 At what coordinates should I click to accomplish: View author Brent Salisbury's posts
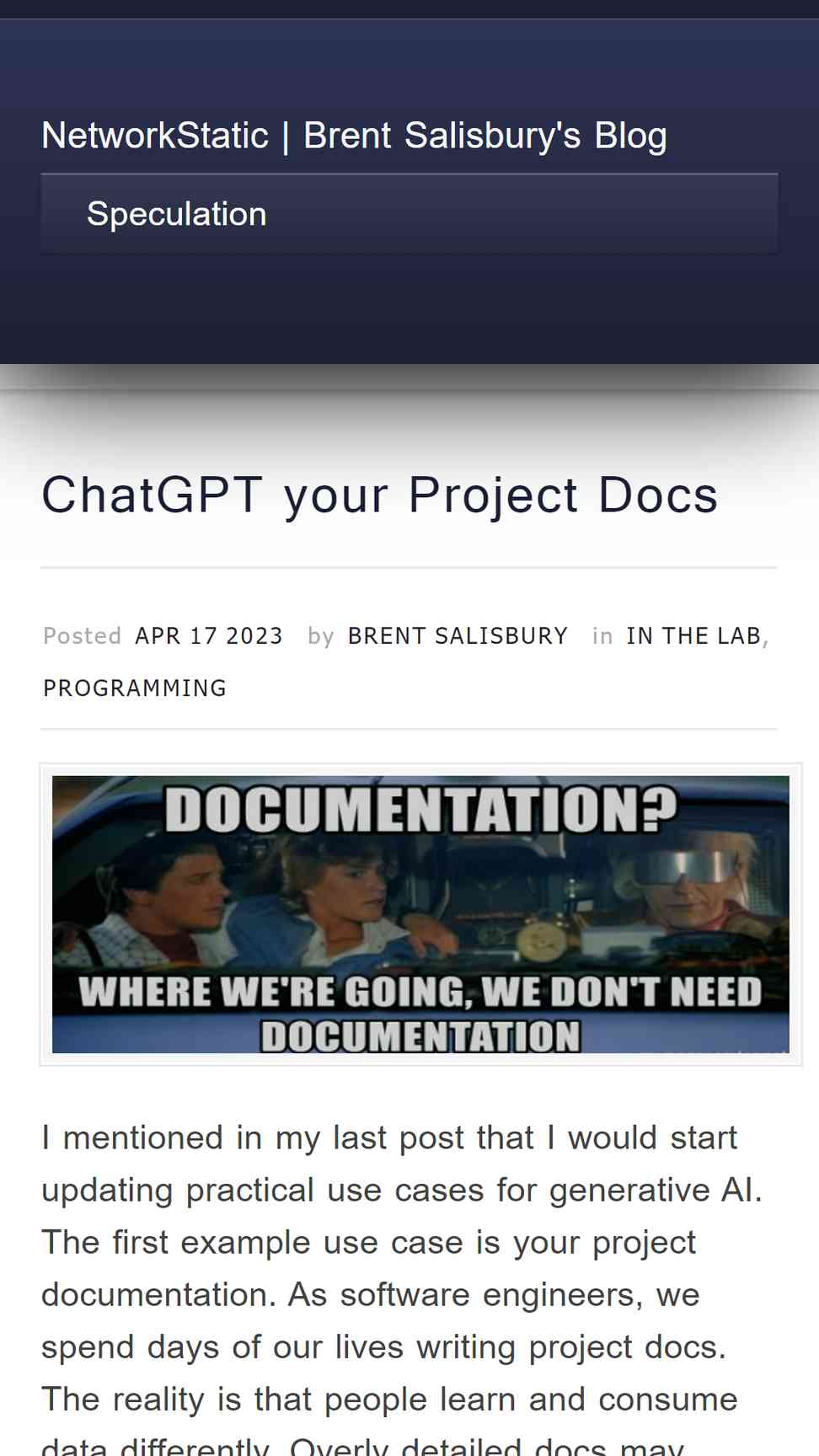[458, 636]
